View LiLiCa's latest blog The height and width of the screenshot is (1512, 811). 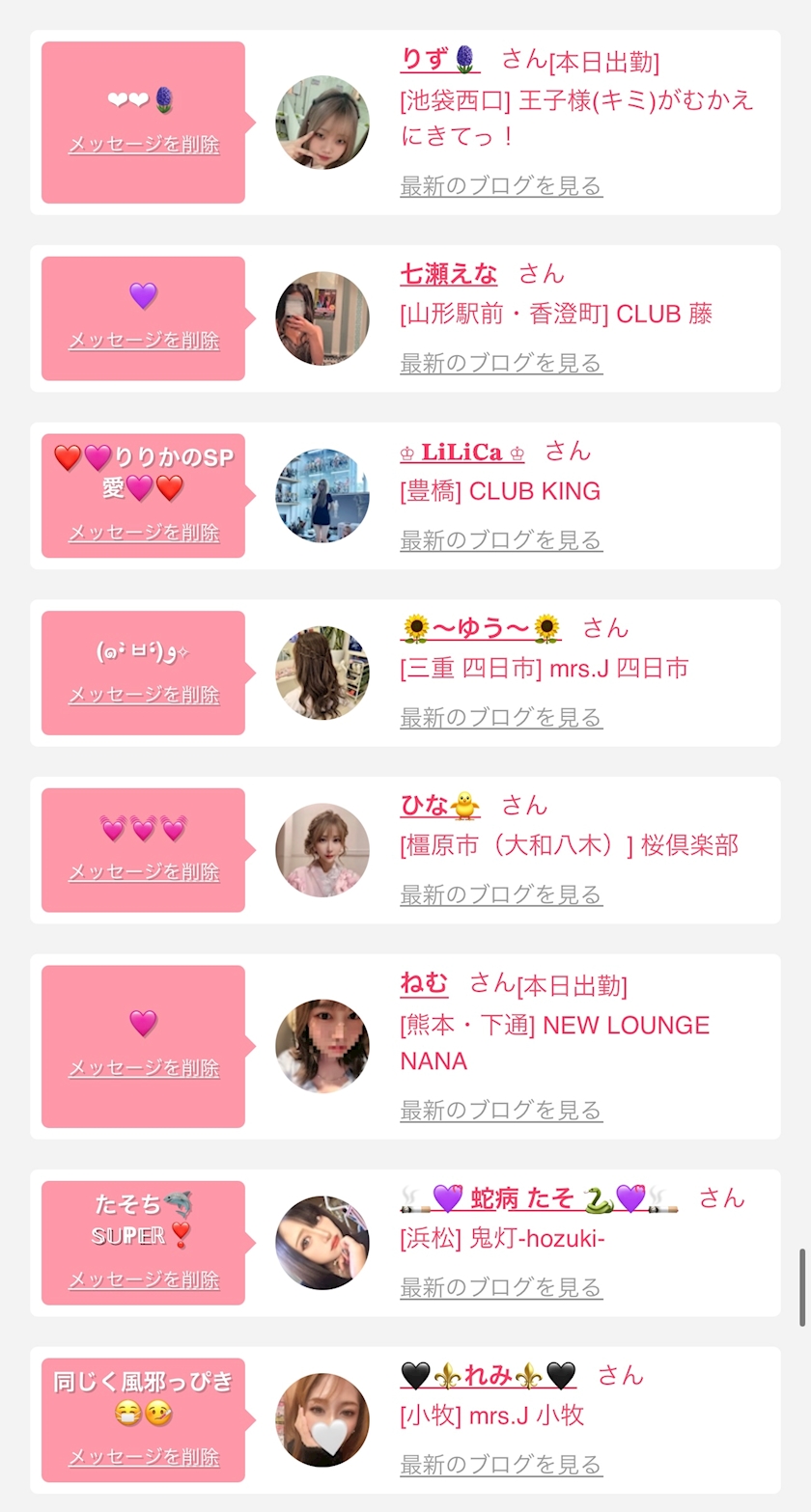pyautogui.click(x=501, y=540)
